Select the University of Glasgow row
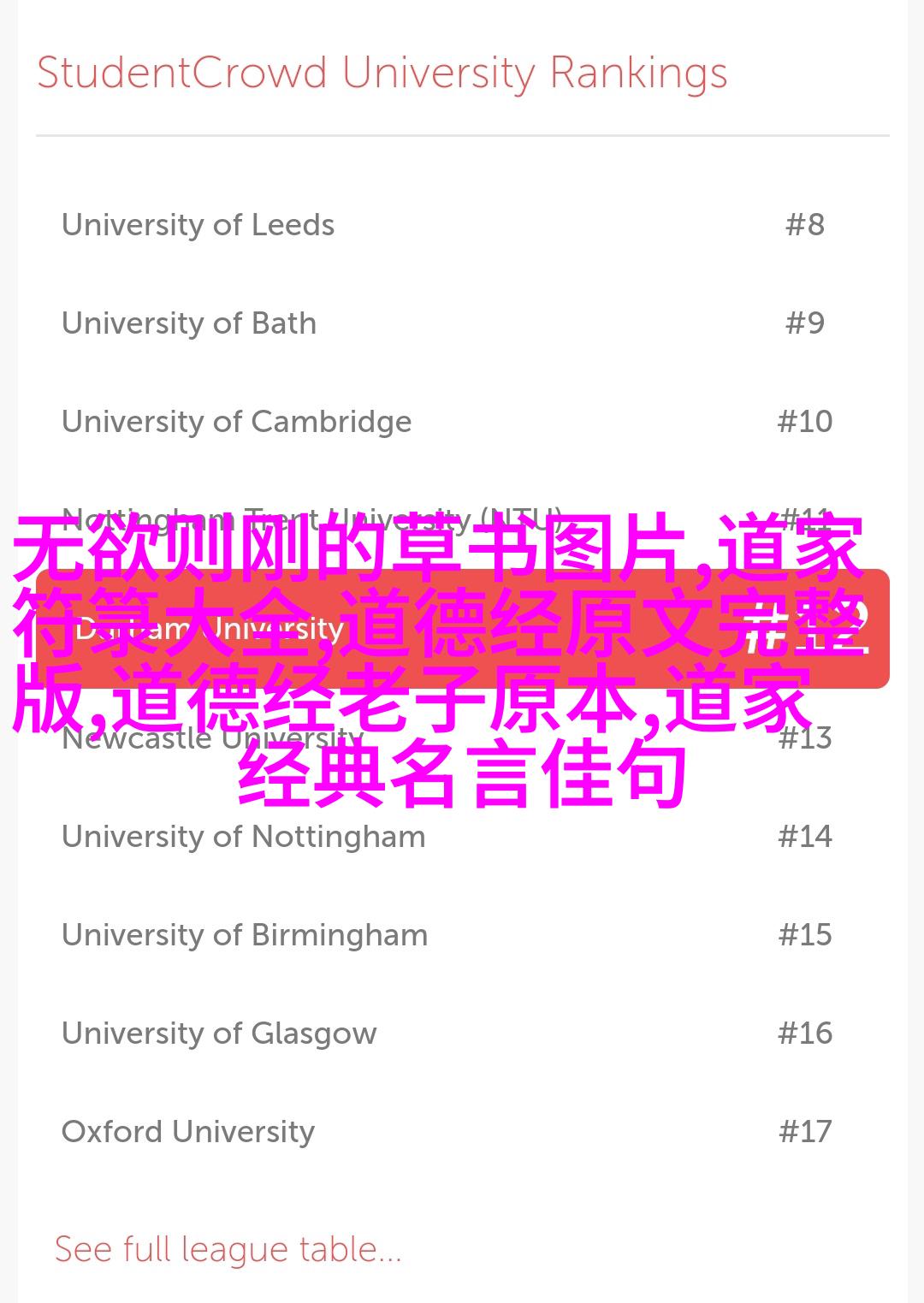This screenshot has height=1303, width=924. click(x=219, y=1034)
